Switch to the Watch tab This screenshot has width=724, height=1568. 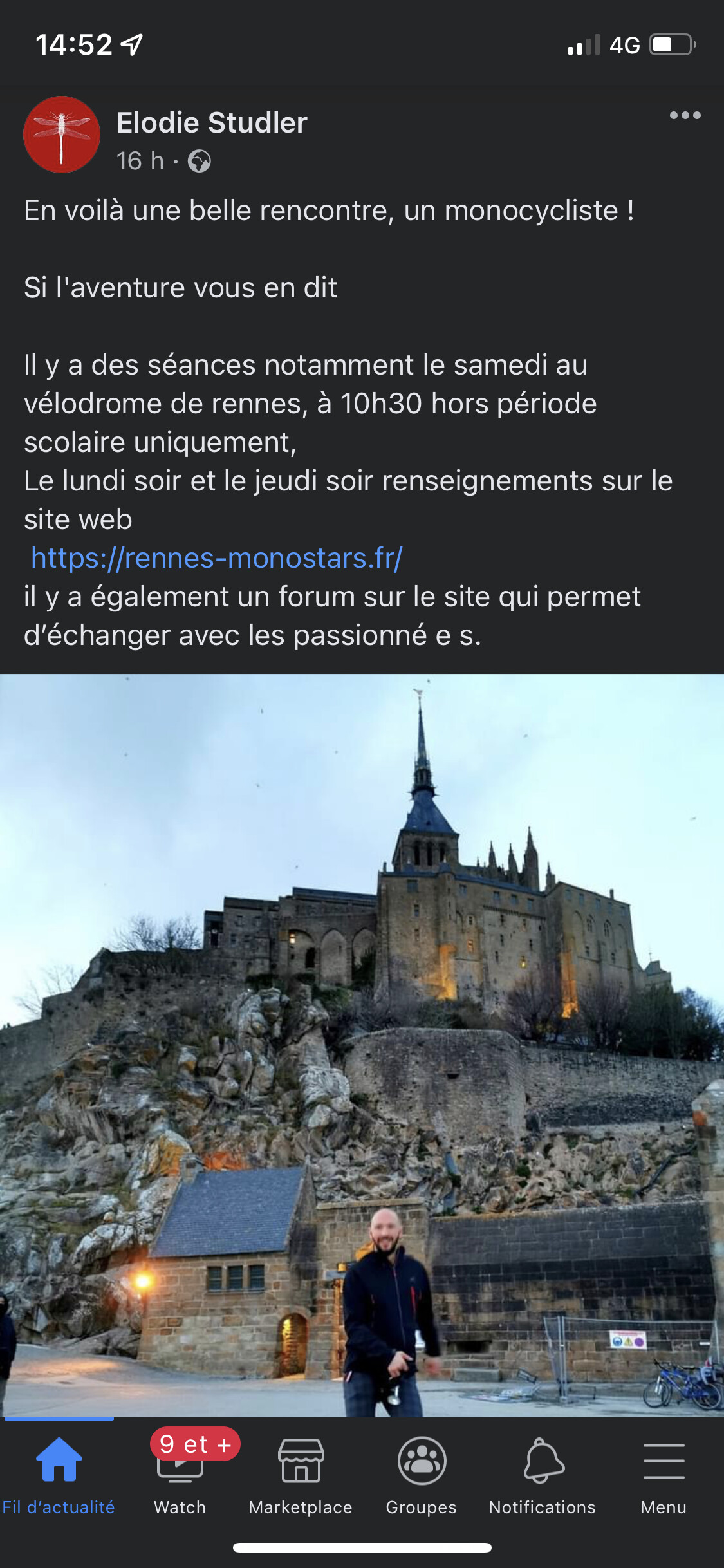180,1474
